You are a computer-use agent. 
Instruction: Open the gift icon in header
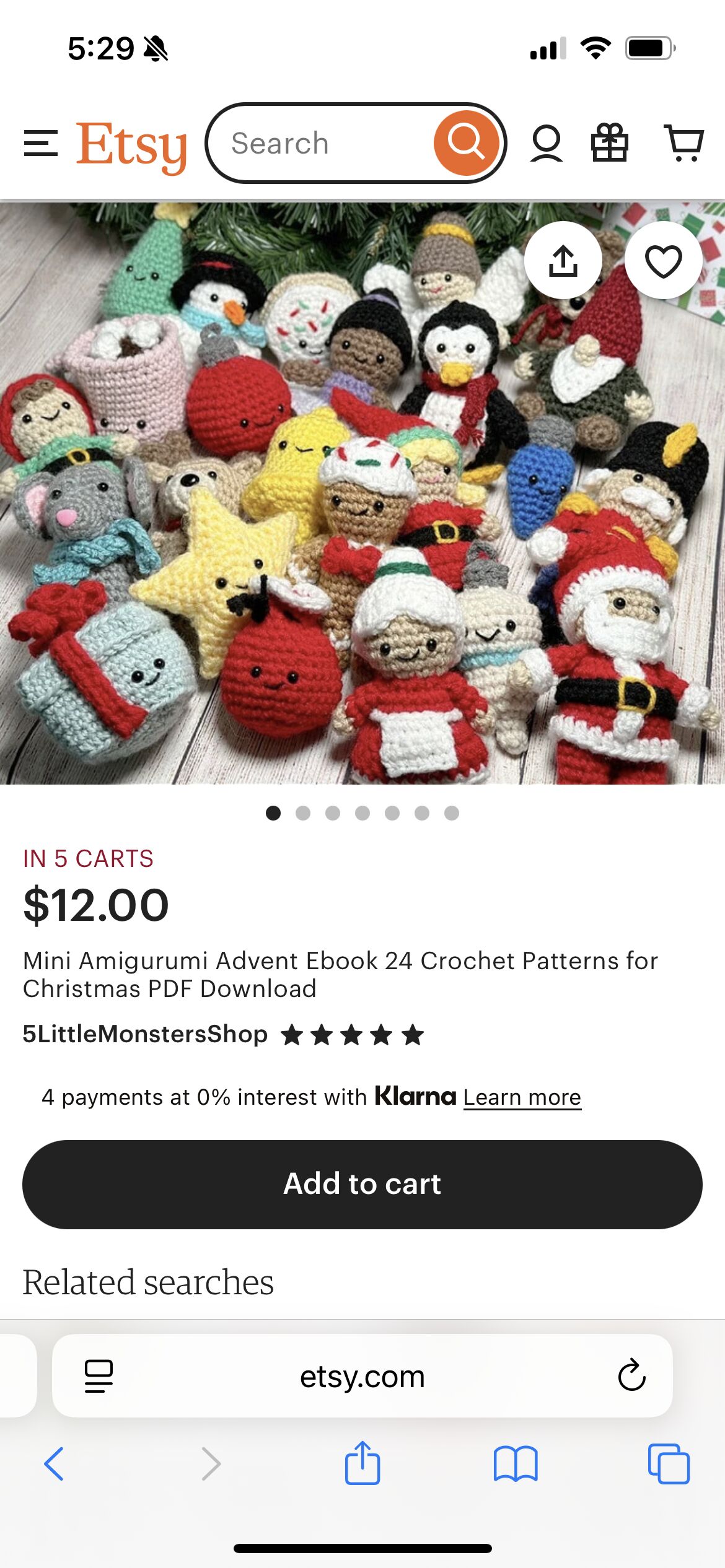tap(610, 143)
